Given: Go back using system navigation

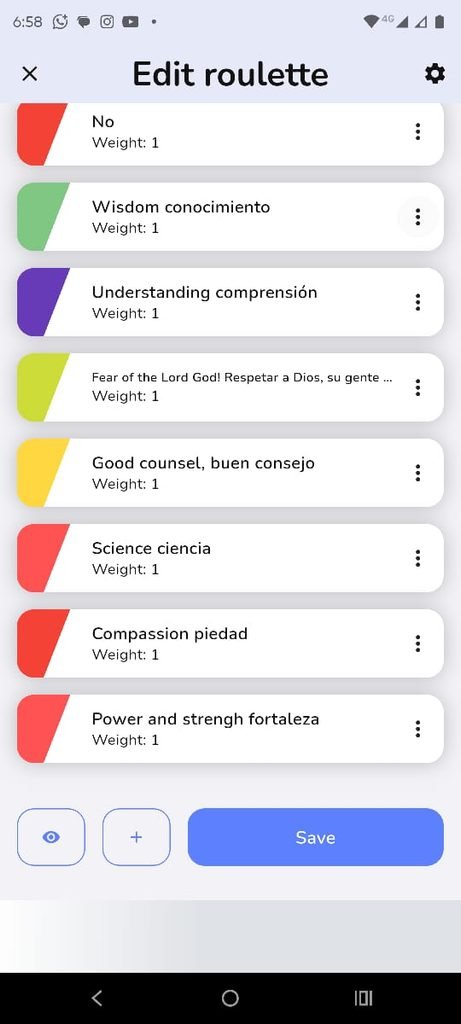Looking at the screenshot, I should point(97,998).
